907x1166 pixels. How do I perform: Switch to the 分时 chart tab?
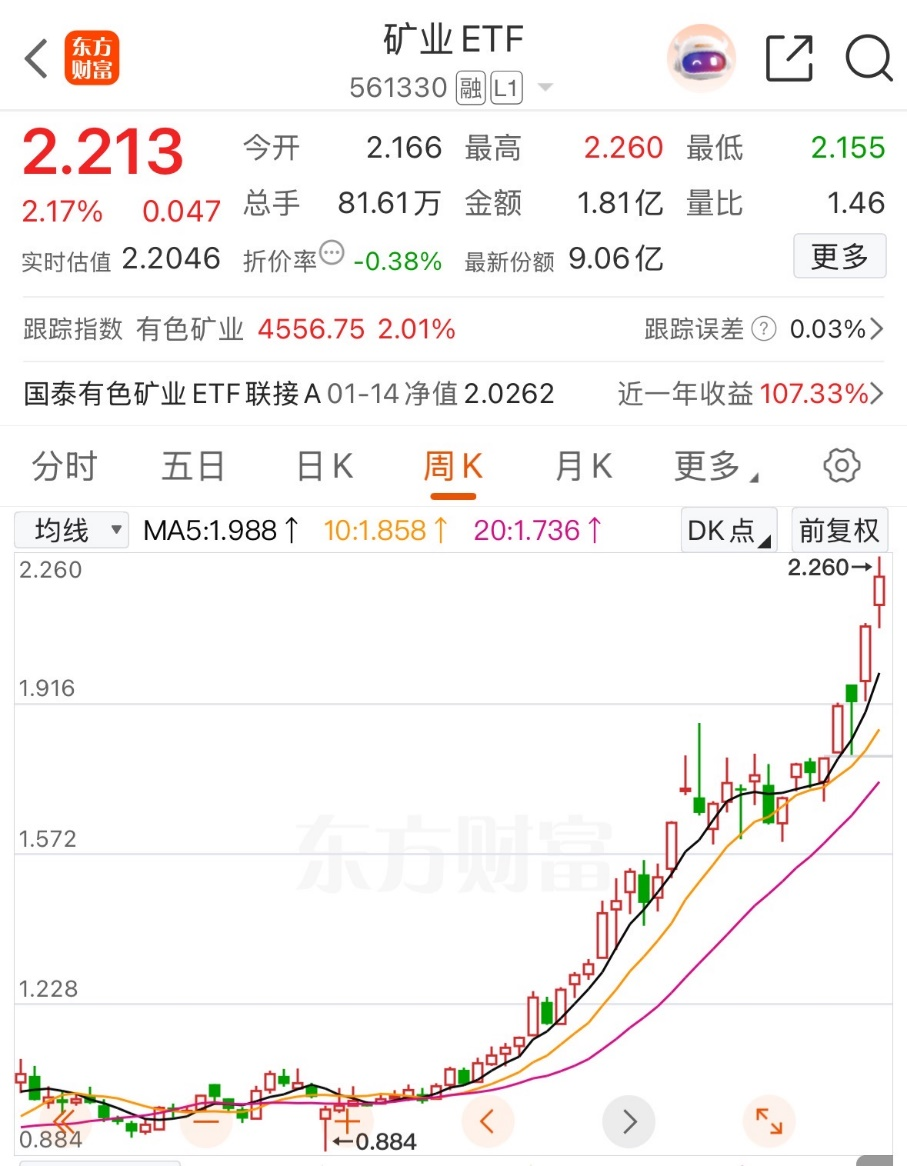pyautogui.click(x=64, y=467)
